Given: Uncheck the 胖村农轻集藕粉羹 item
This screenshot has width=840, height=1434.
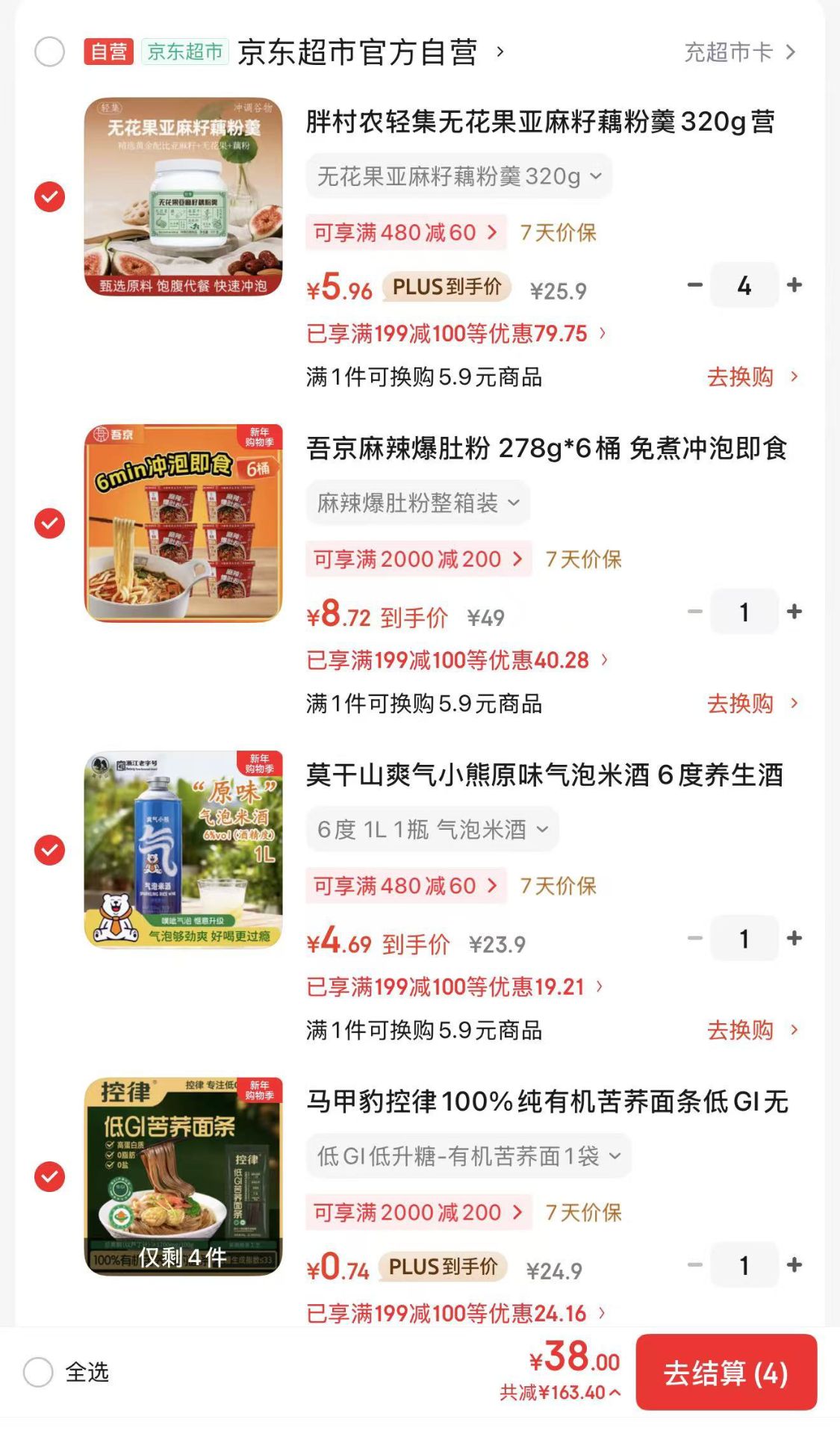Looking at the screenshot, I should tap(50, 197).
